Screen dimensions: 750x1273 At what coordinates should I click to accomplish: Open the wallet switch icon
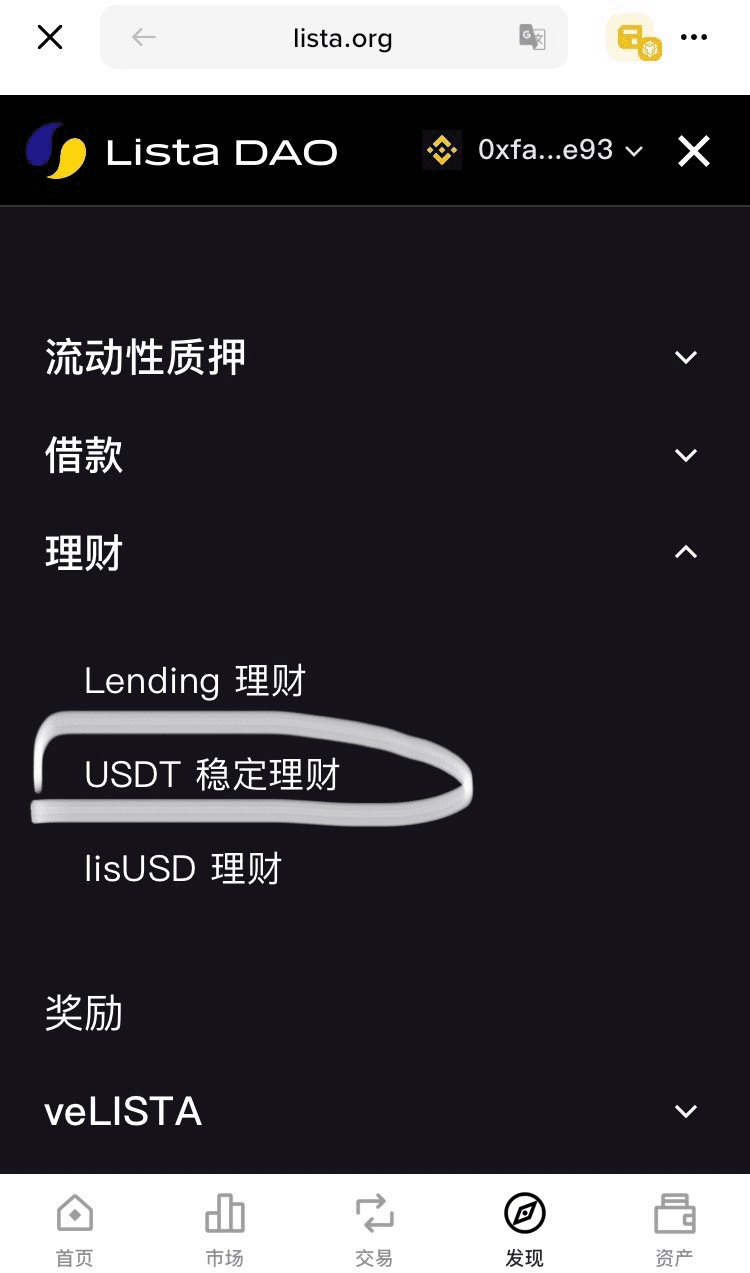(635, 38)
